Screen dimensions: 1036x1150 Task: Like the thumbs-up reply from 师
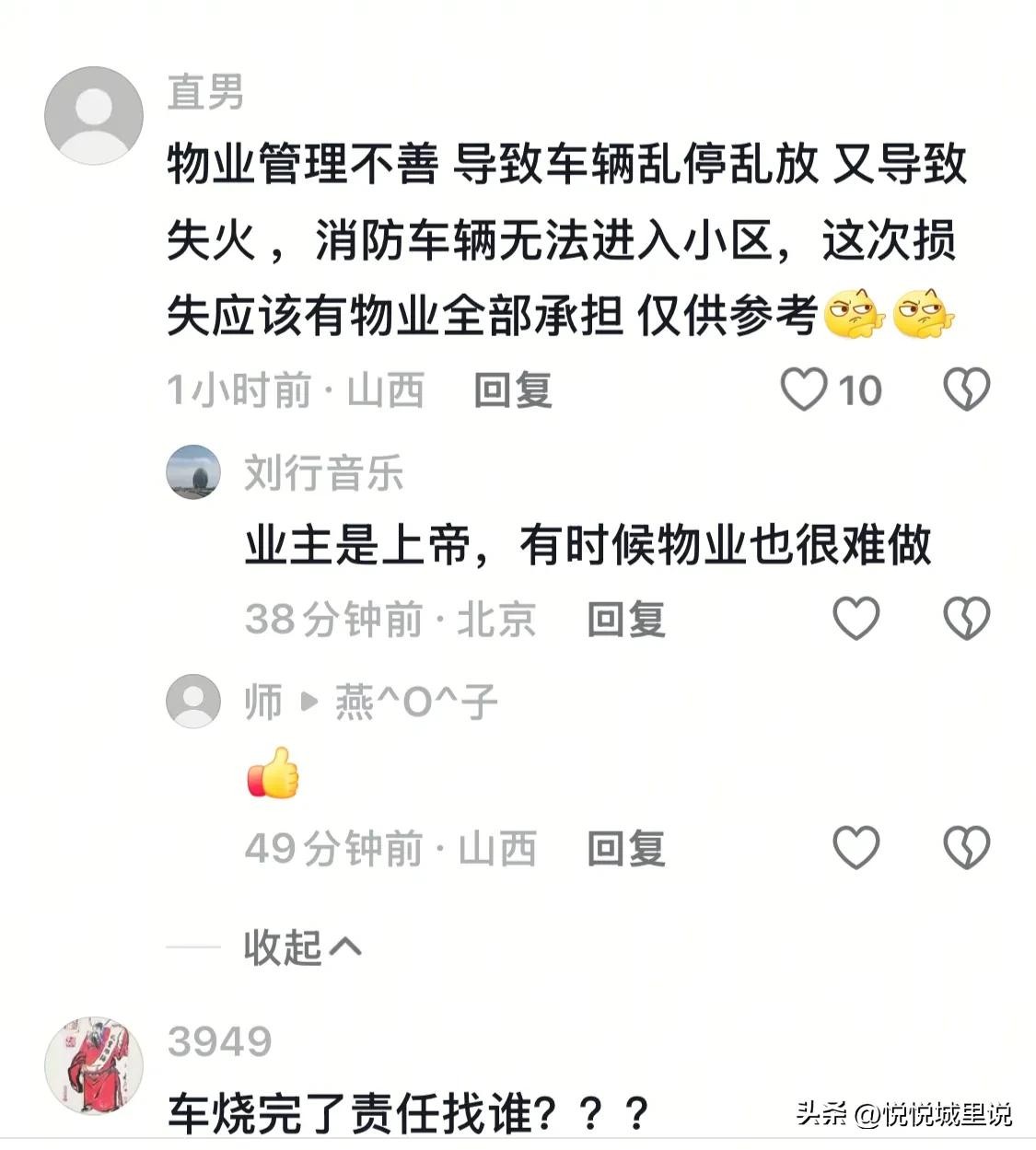coord(856,847)
